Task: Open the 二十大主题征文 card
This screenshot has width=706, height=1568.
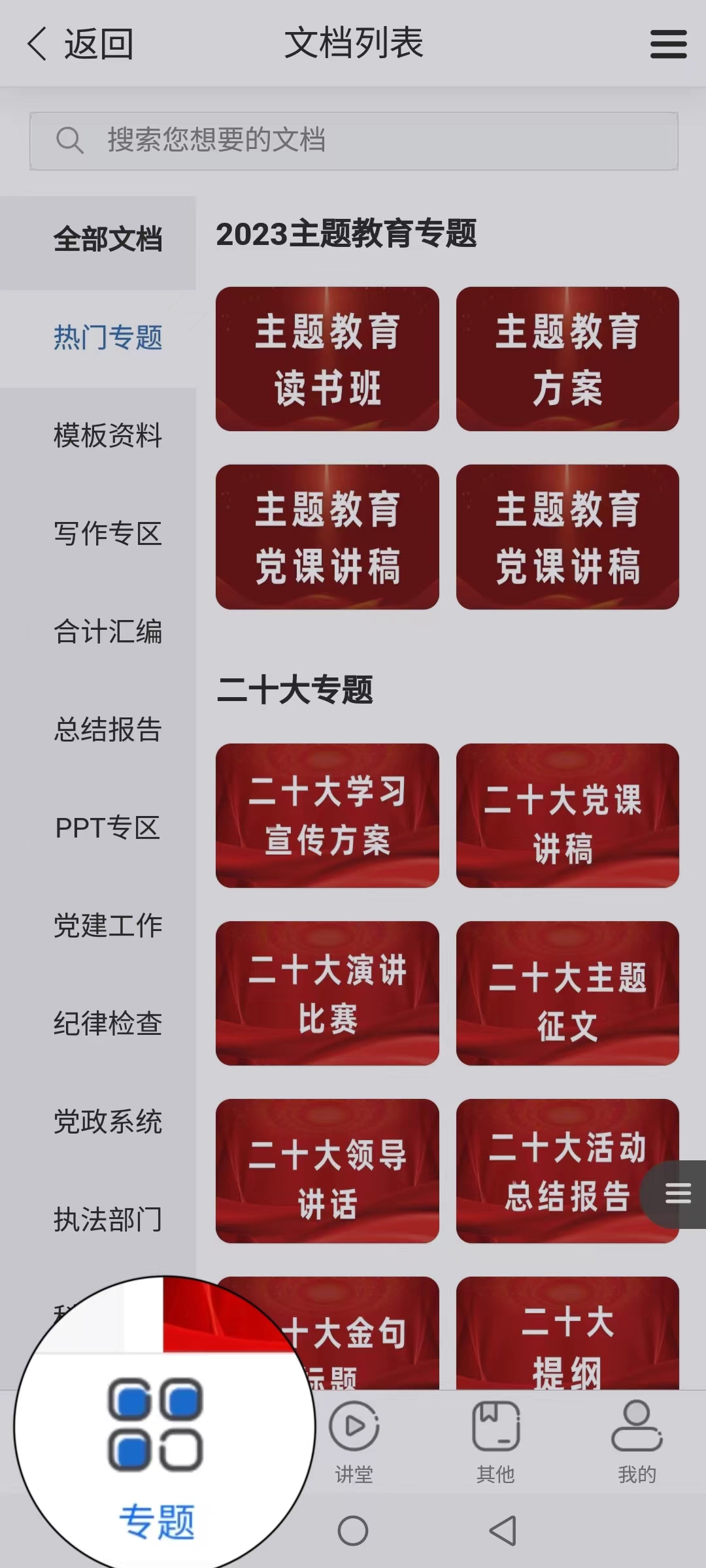Action: click(x=567, y=993)
